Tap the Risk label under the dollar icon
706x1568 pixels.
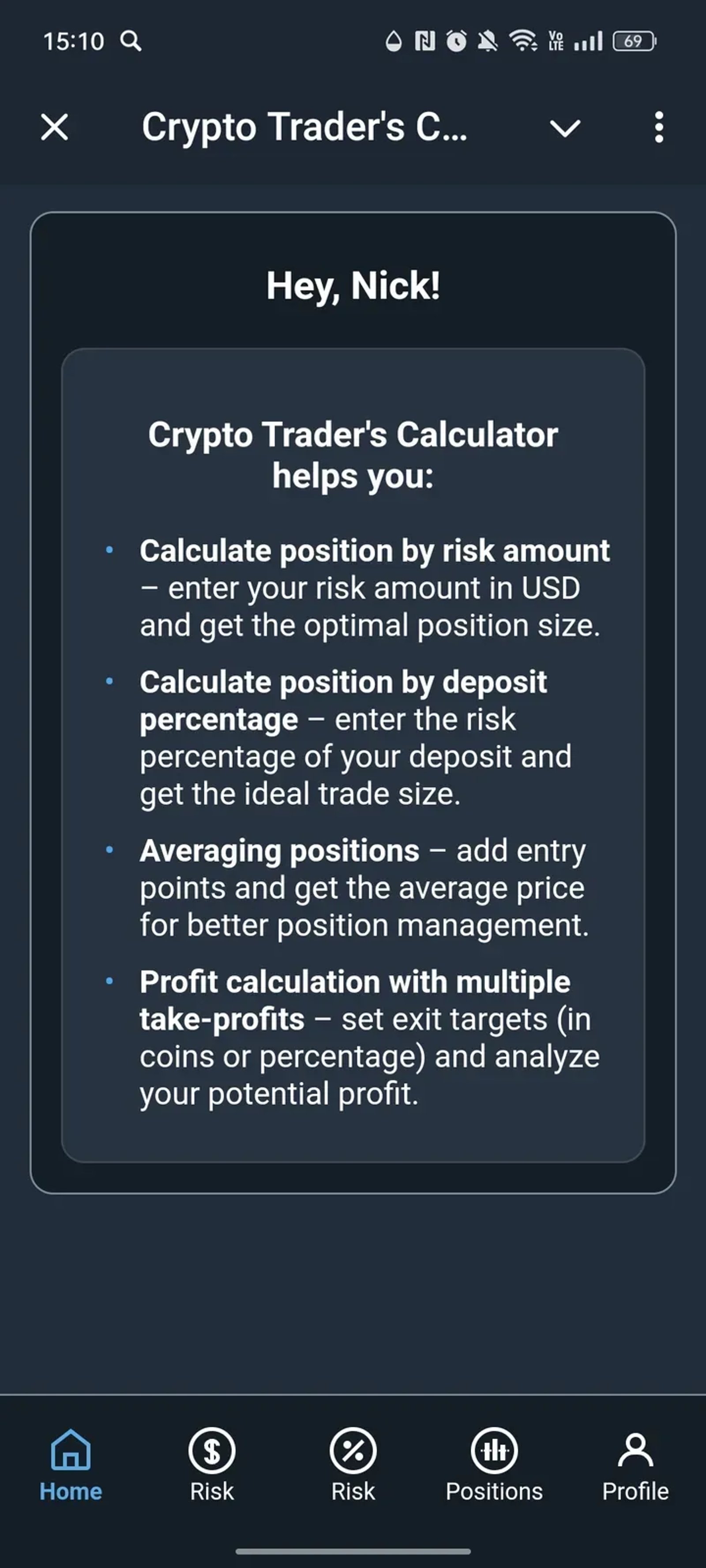click(211, 1491)
